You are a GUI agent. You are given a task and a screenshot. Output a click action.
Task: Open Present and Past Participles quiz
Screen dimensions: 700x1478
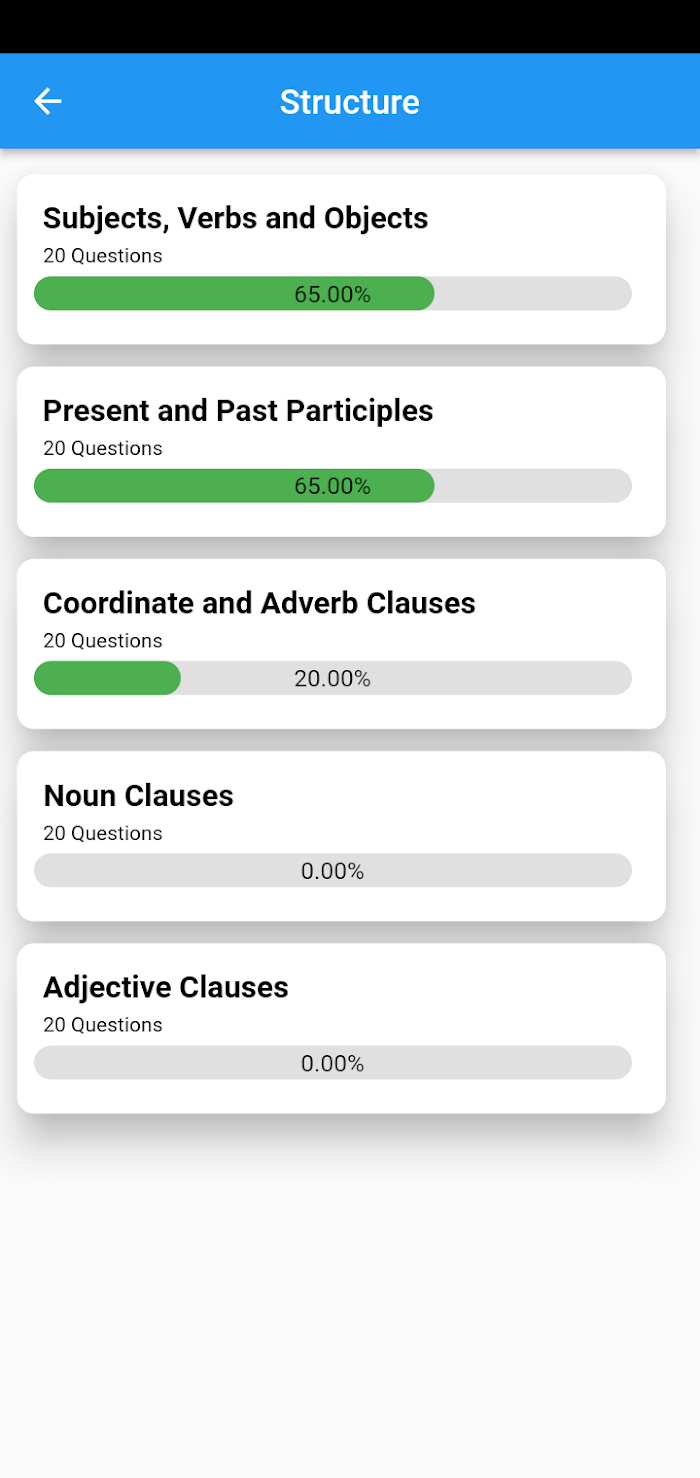pos(341,451)
